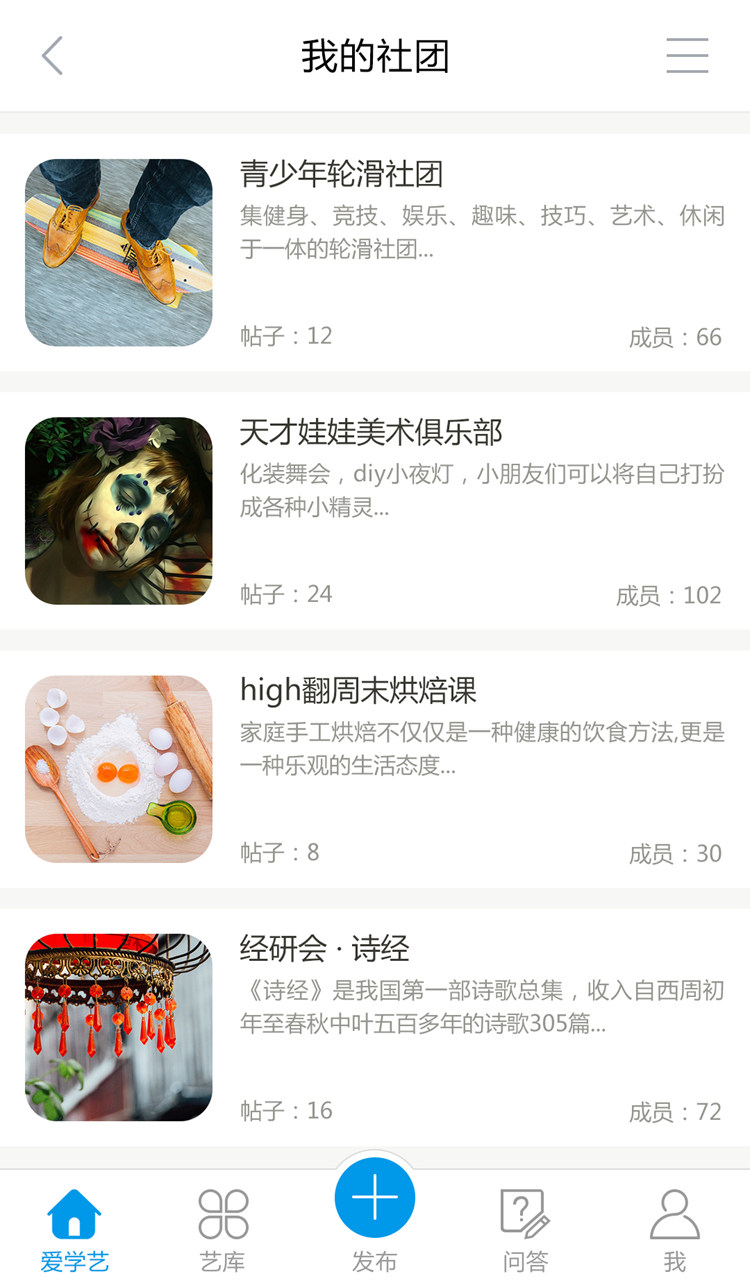View the 天才娃娃美术俱乐部 club
Image resolution: width=750 pixels, height=1283 pixels.
click(x=370, y=433)
